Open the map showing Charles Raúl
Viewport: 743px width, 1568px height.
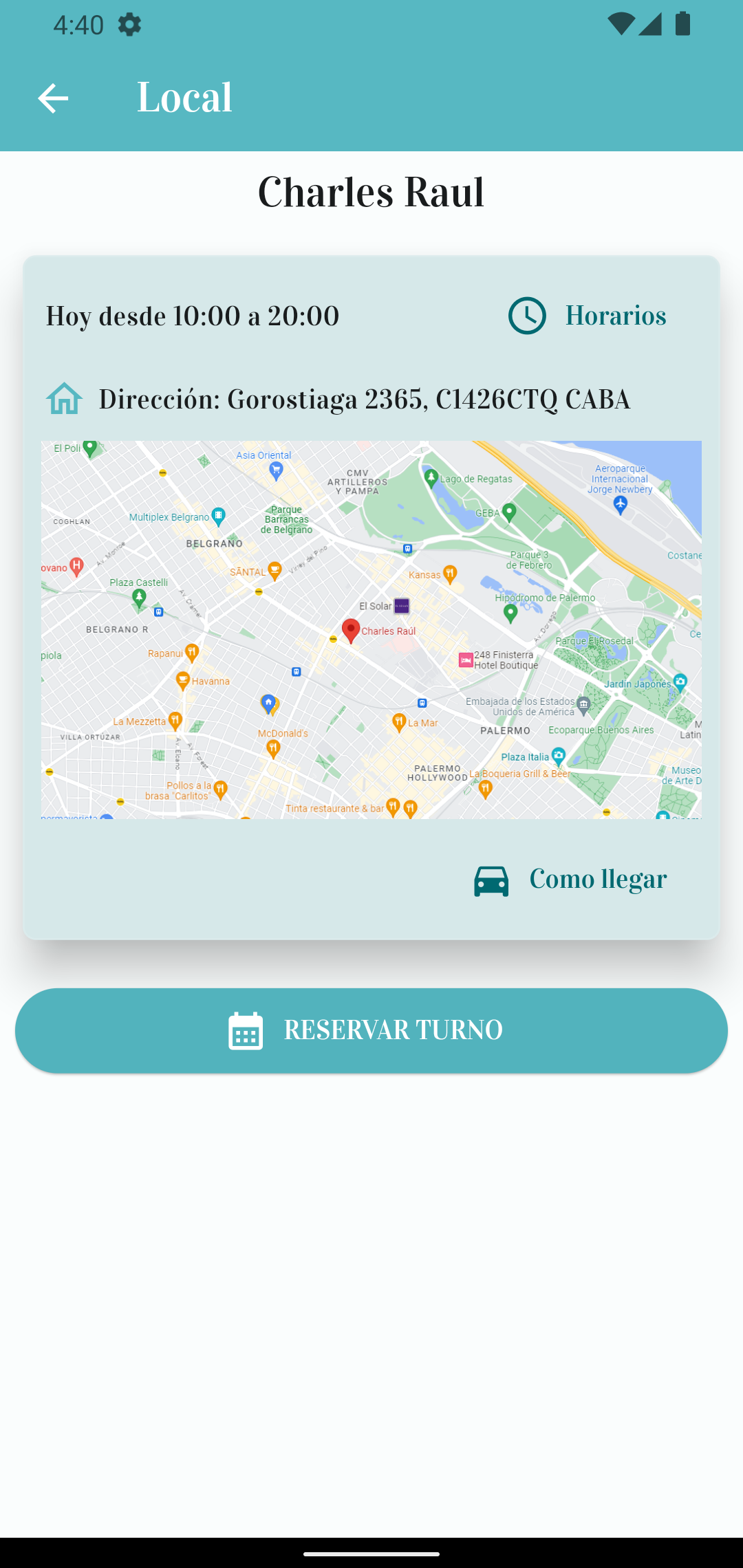pyautogui.click(x=371, y=629)
